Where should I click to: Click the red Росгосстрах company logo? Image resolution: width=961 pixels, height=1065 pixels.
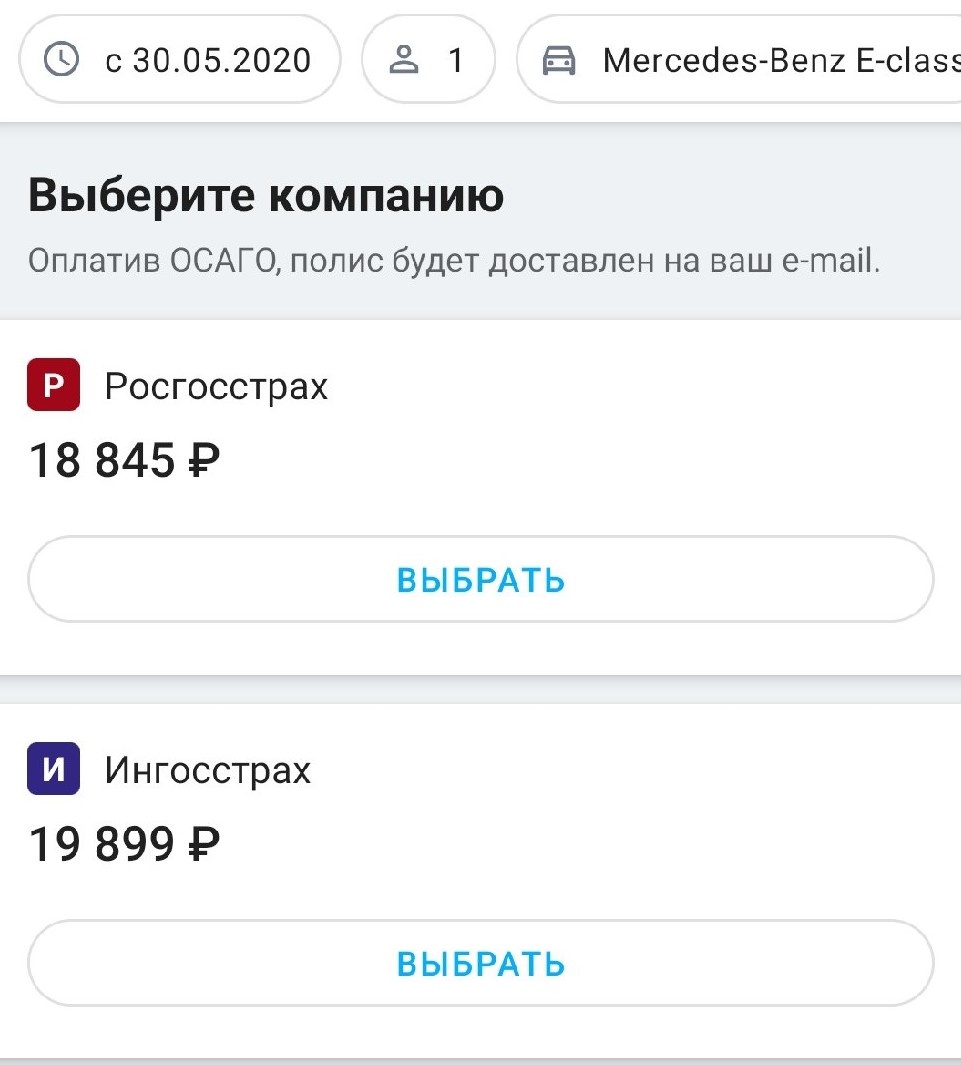tap(54, 384)
